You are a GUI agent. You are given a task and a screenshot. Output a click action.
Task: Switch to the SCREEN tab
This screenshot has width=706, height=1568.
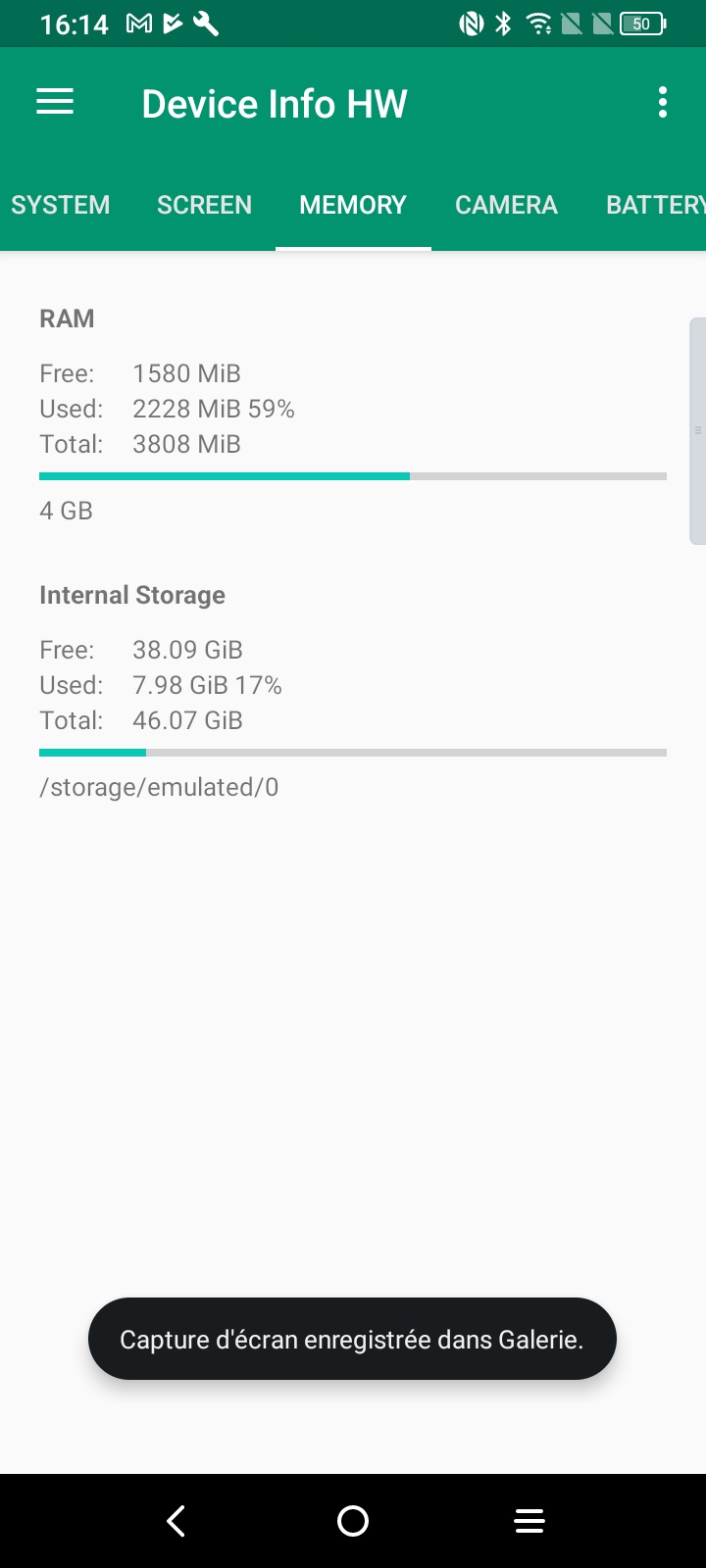pyautogui.click(x=204, y=205)
